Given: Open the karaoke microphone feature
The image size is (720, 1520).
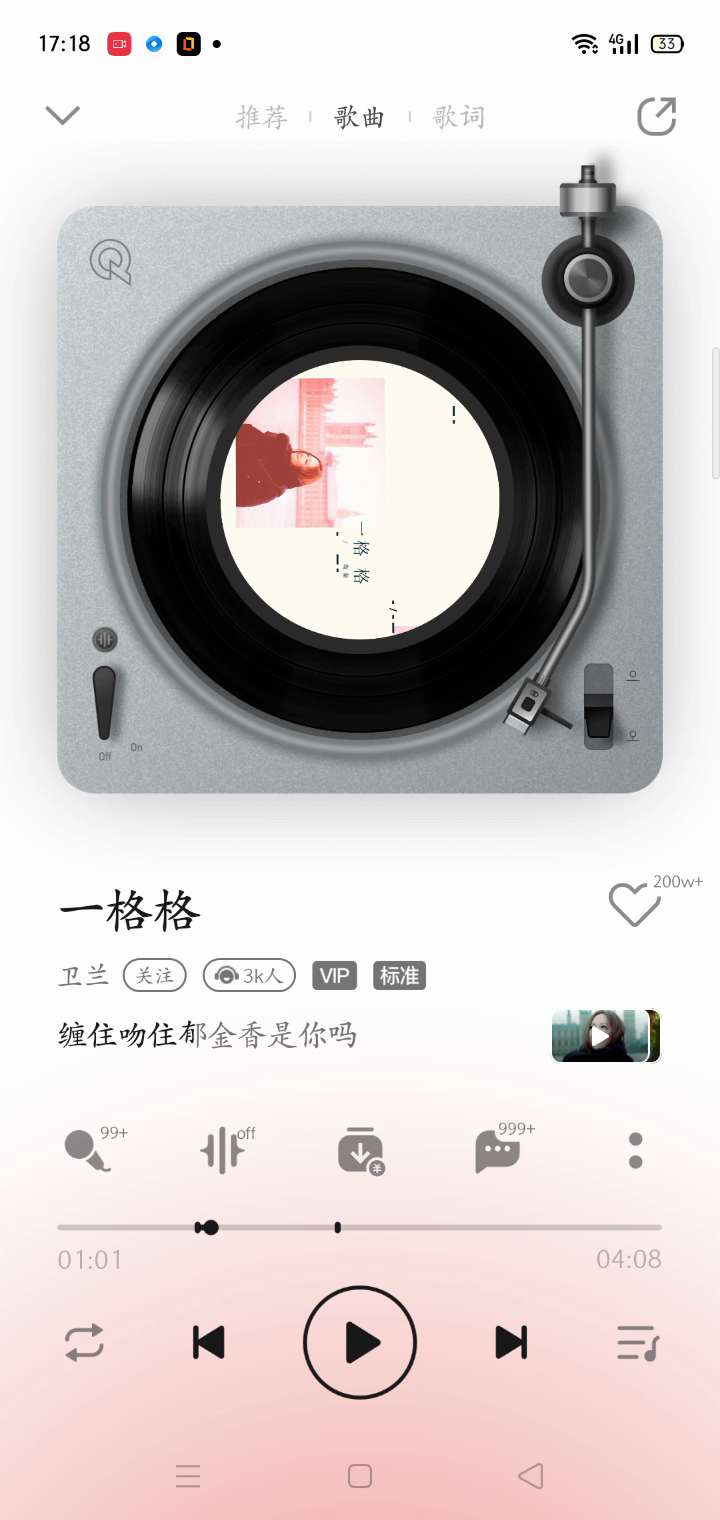Looking at the screenshot, I should [88, 1150].
